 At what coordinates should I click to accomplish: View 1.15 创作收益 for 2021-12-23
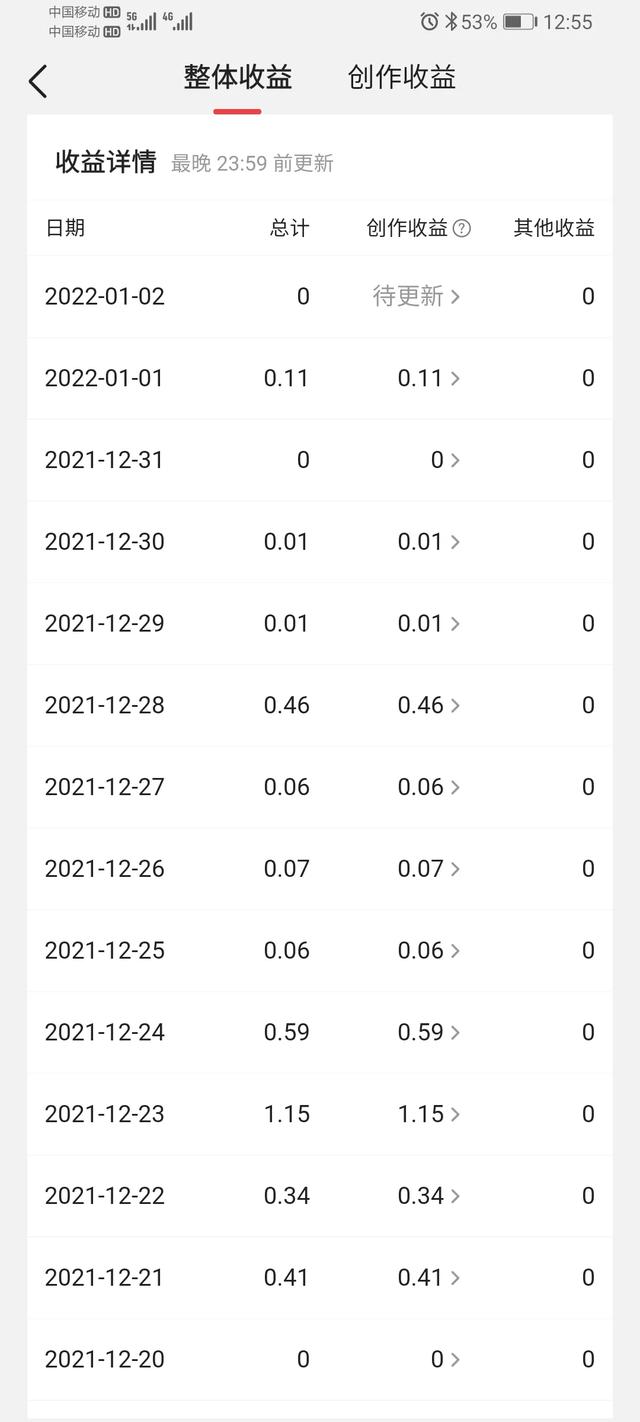[x=428, y=1115]
